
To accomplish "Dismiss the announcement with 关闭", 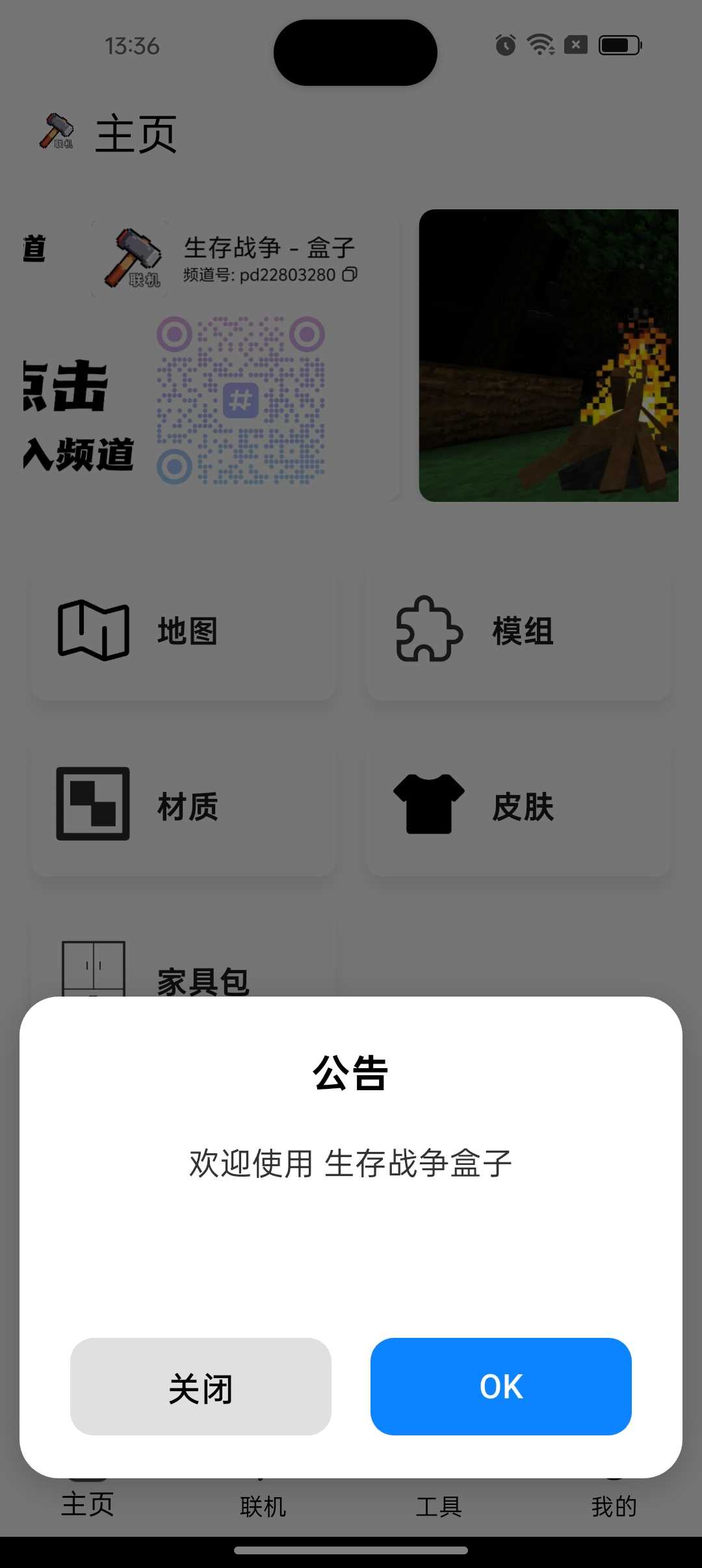I will click(x=200, y=1386).
